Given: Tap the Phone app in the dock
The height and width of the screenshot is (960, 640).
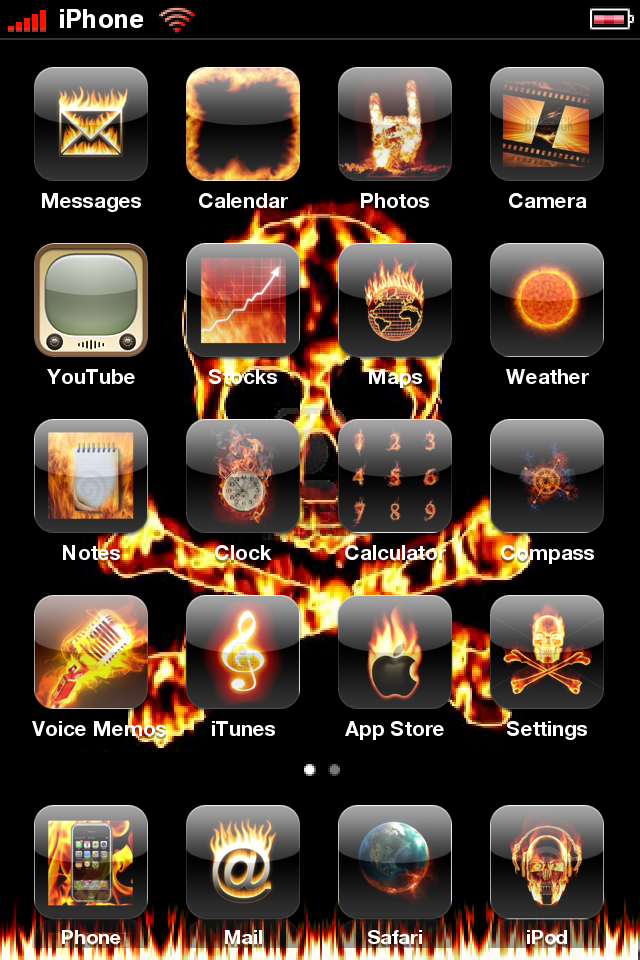Looking at the screenshot, I should coord(91,862).
